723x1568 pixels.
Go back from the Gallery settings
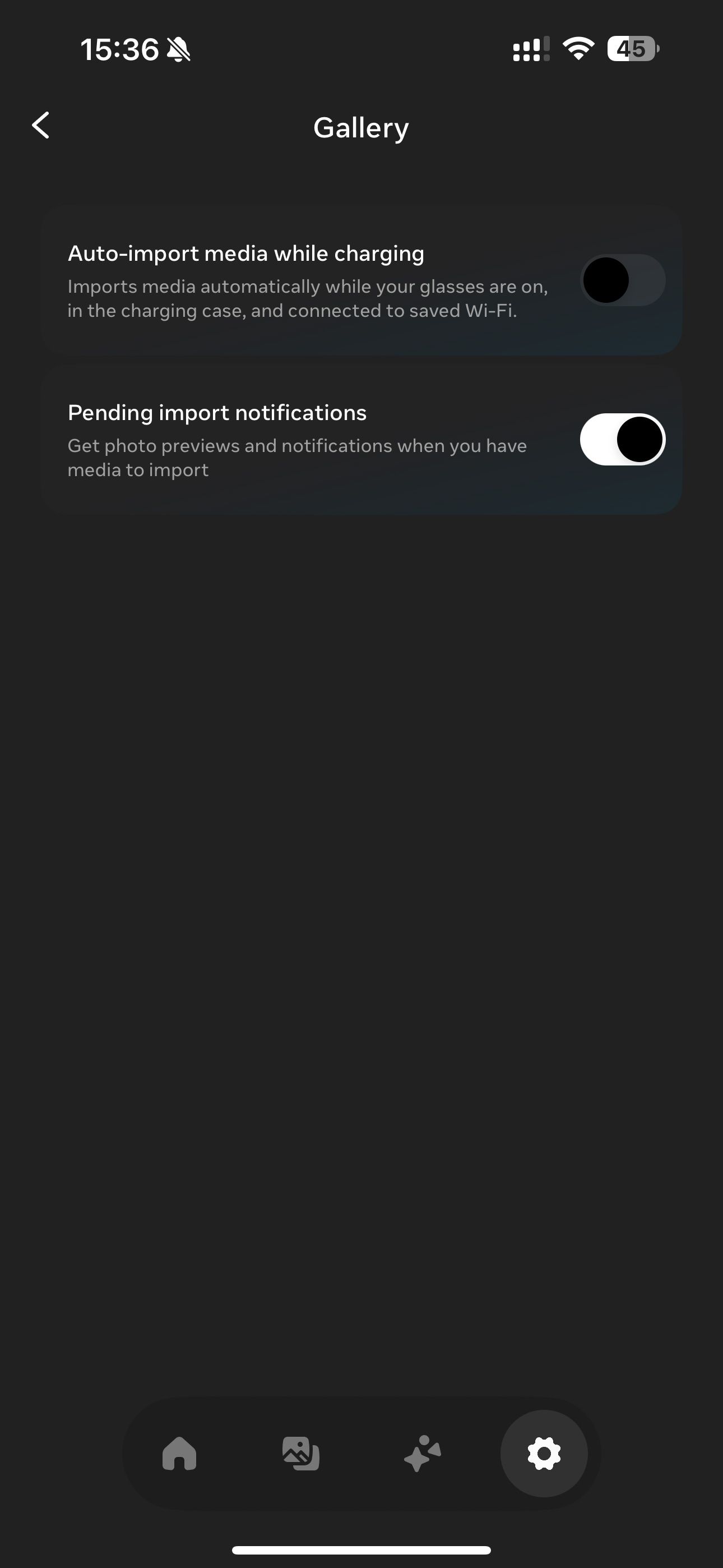41,126
